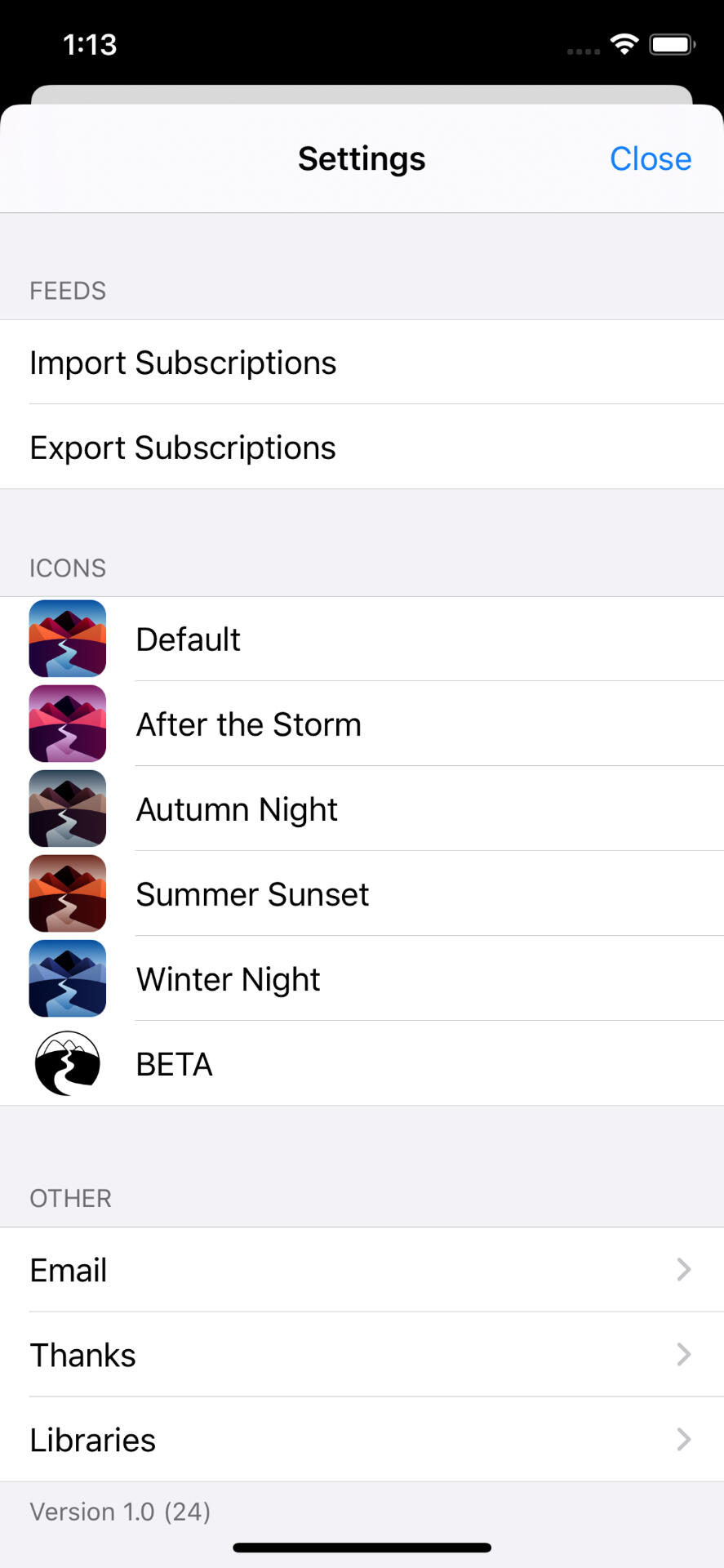This screenshot has width=724, height=1568.
Task: Expand the Email row chevron
Action: pos(684,1270)
